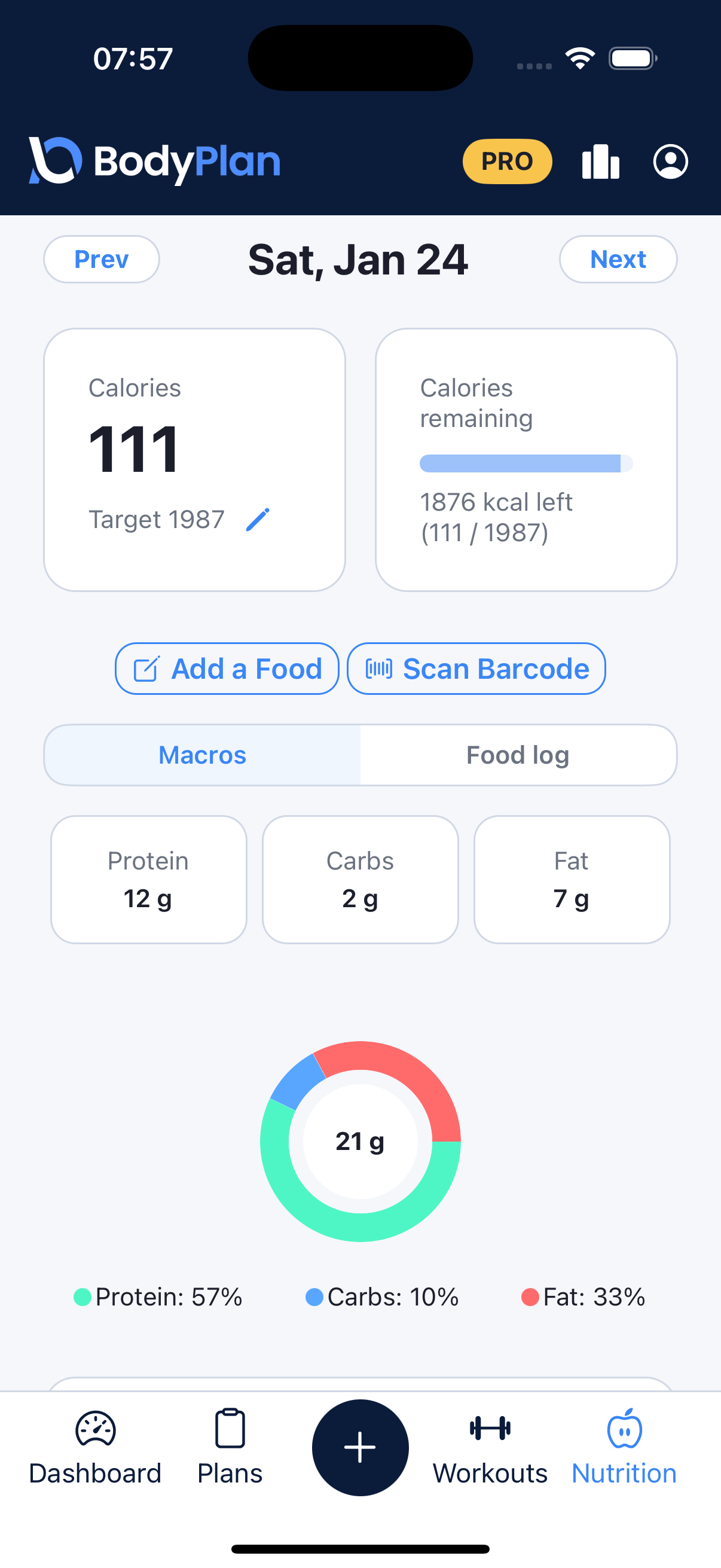Go to previous day with Prev
Image resolution: width=721 pixels, height=1568 pixels.
pyautogui.click(x=101, y=260)
